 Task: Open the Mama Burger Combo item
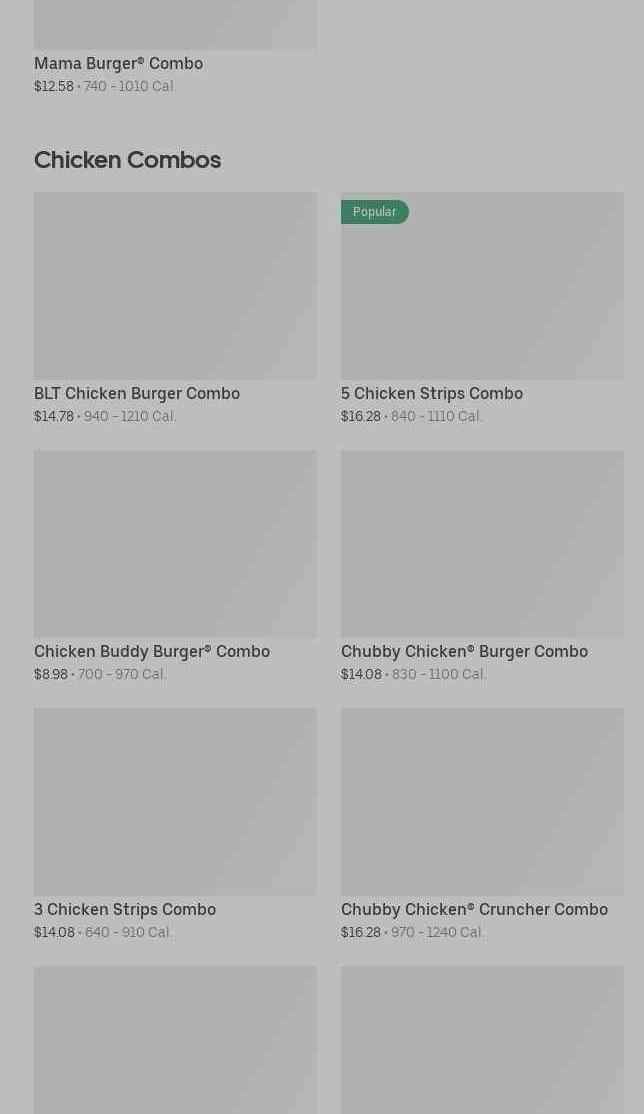point(175,47)
